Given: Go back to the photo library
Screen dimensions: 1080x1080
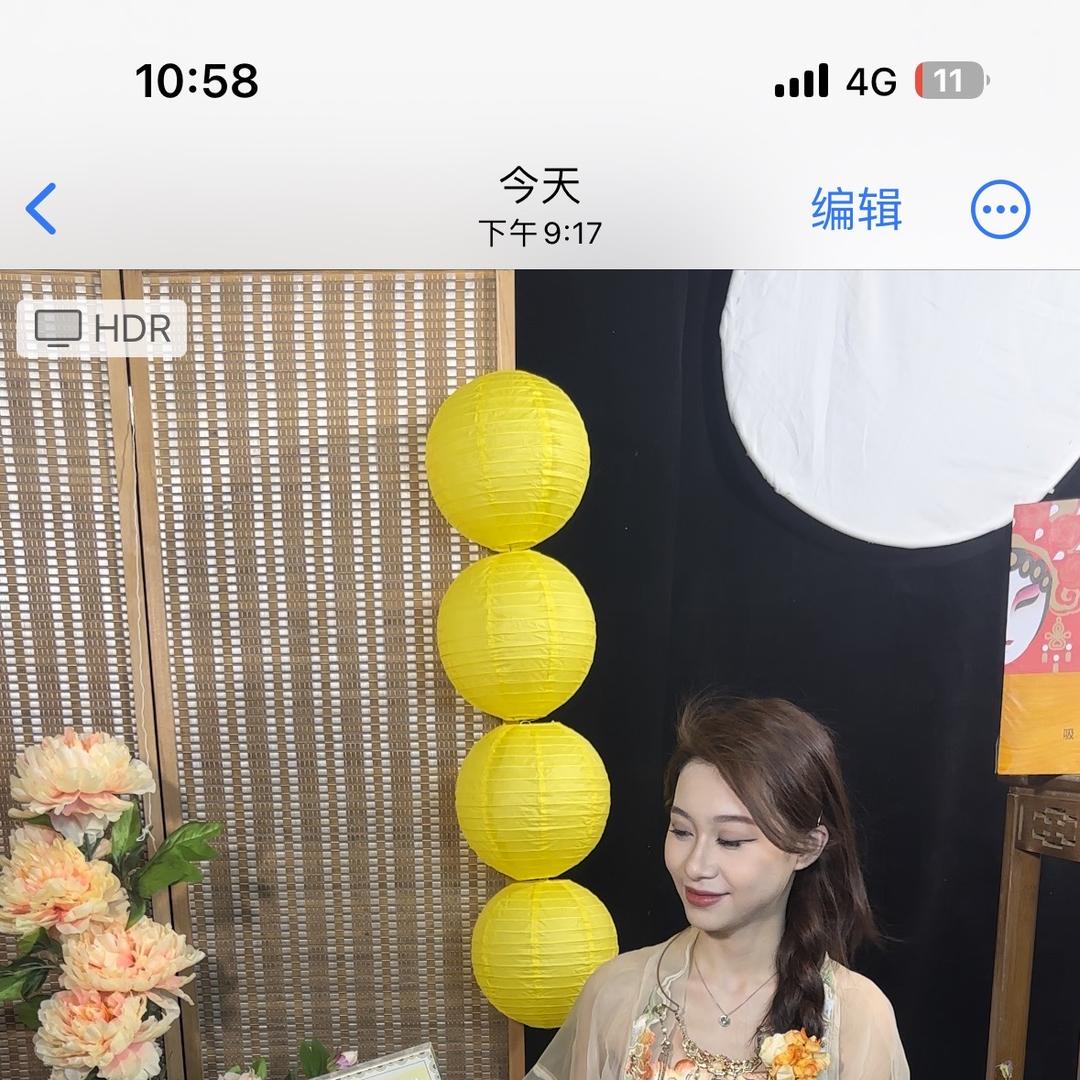Looking at the screenshot, I should click(x=42, y=209).
